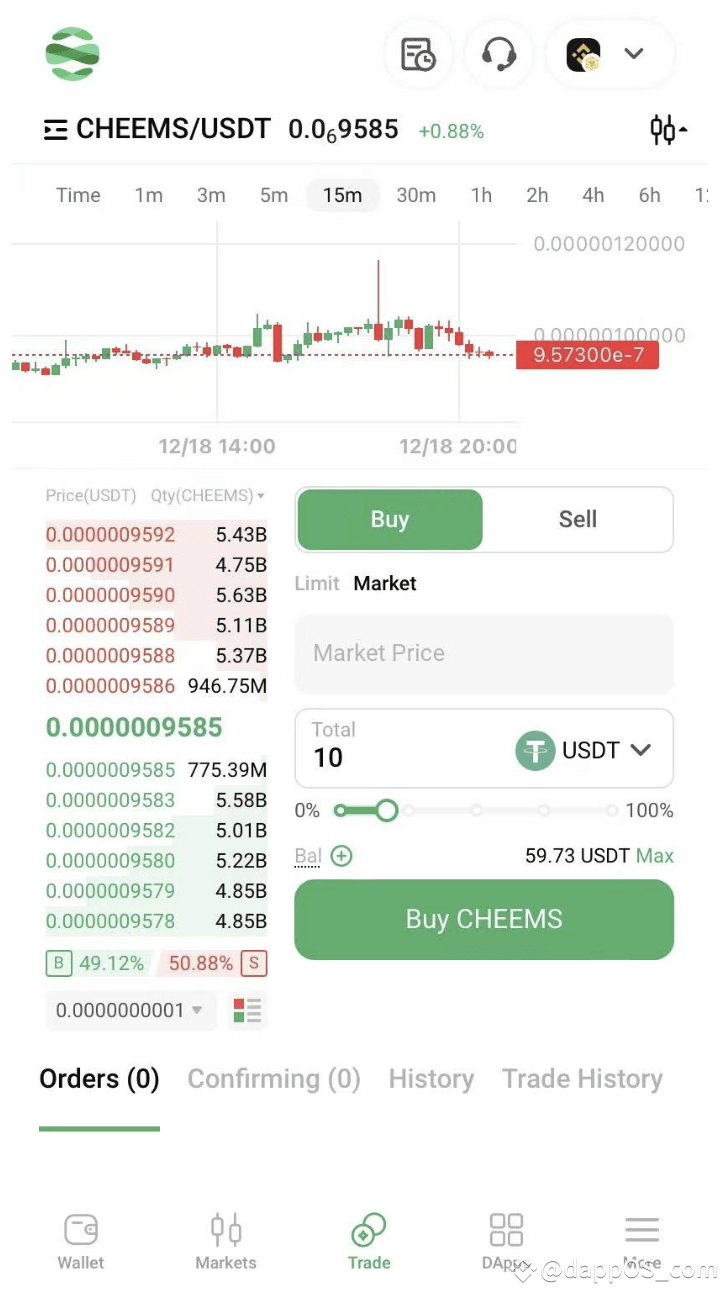Go to the Wallet tab
This screenshot has width=726, height=1292.
[x=81, y=1241]
